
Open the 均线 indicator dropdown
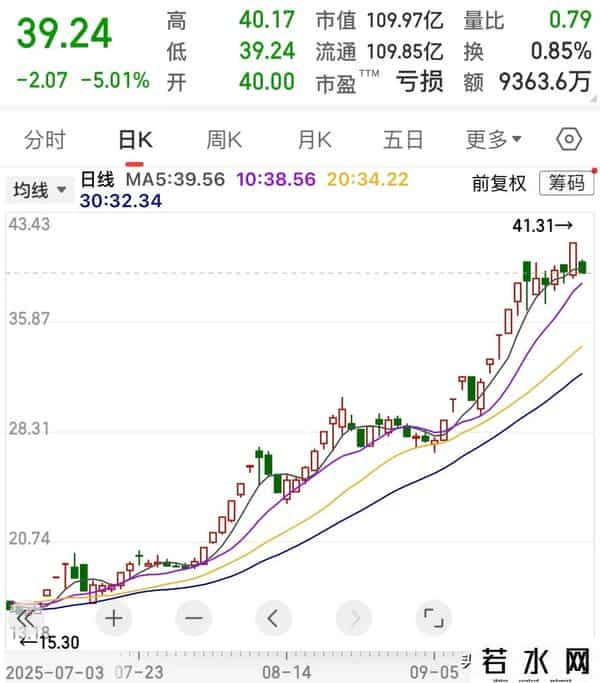(39, 188)
